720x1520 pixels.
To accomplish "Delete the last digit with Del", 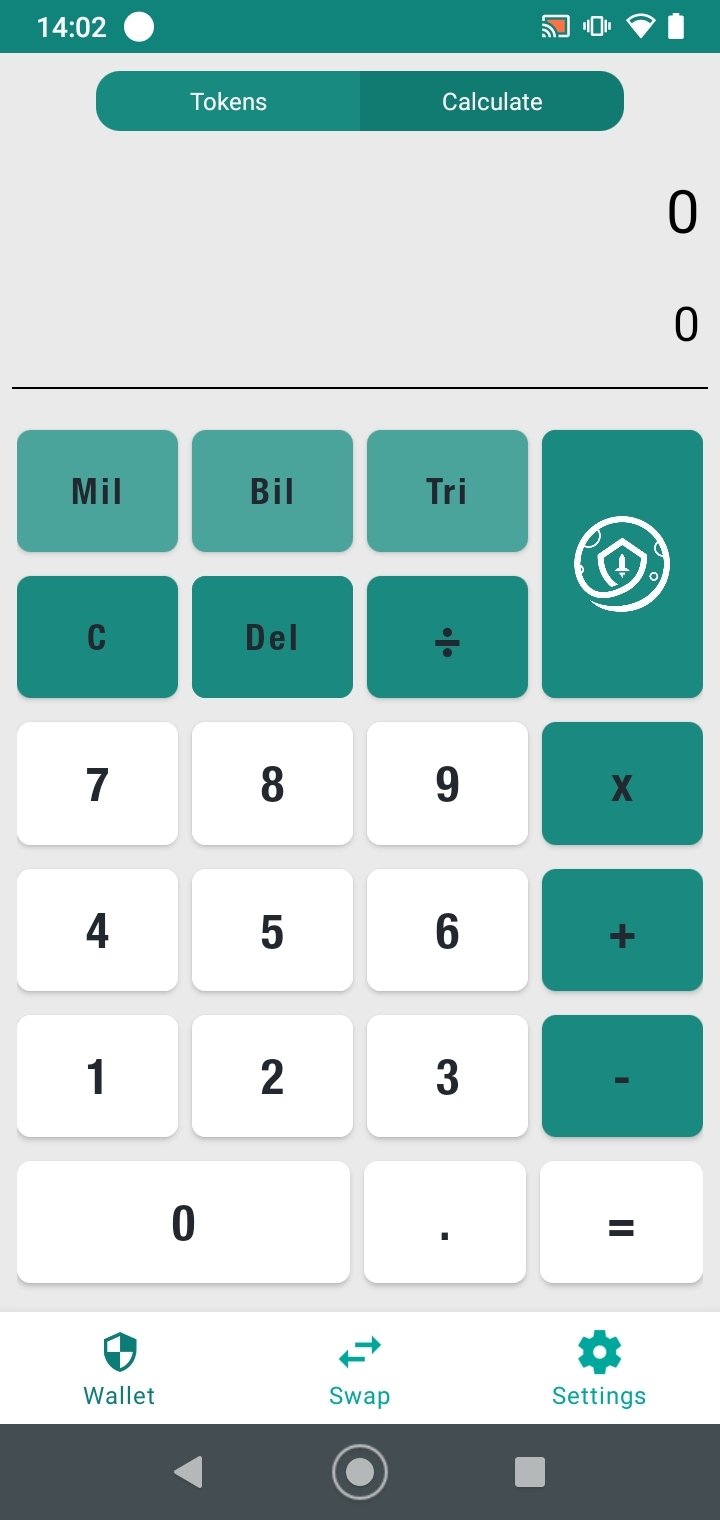I will [272, 637].
